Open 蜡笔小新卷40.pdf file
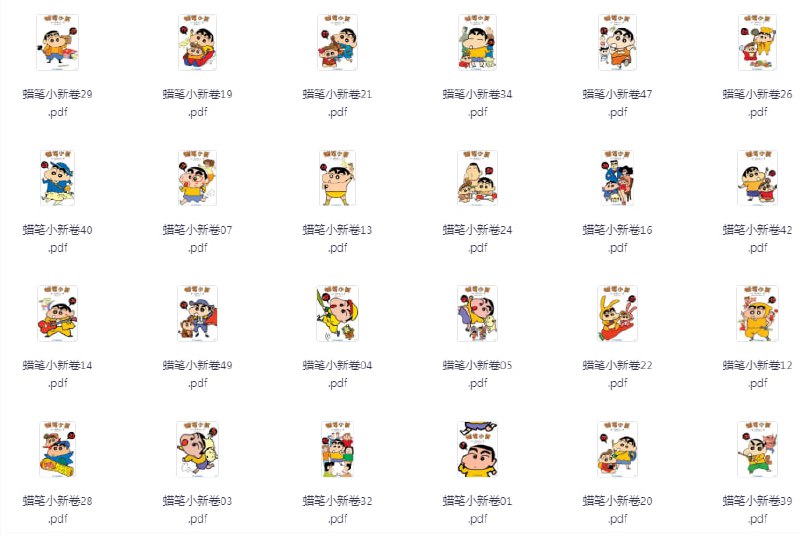Screen dimensions: 800x536 tap(57, 178)
